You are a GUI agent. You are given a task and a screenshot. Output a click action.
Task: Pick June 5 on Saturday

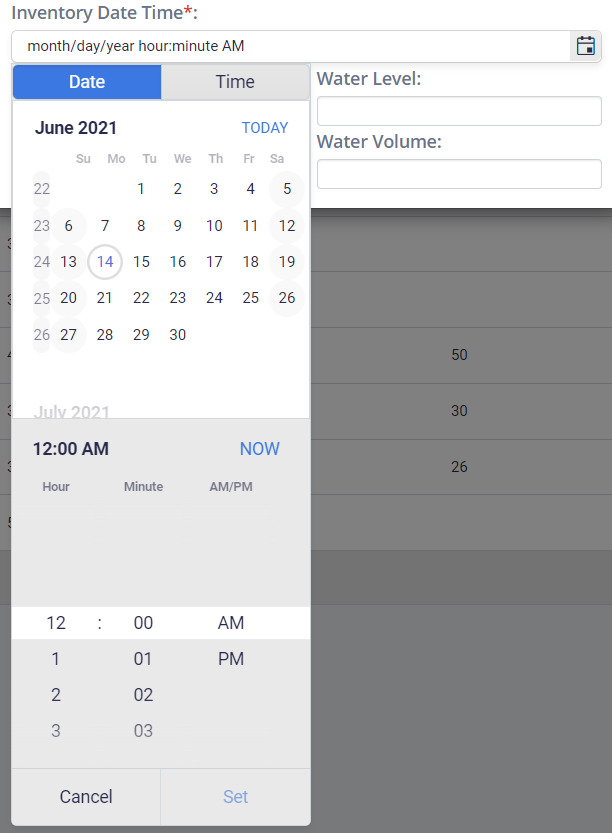287,189
